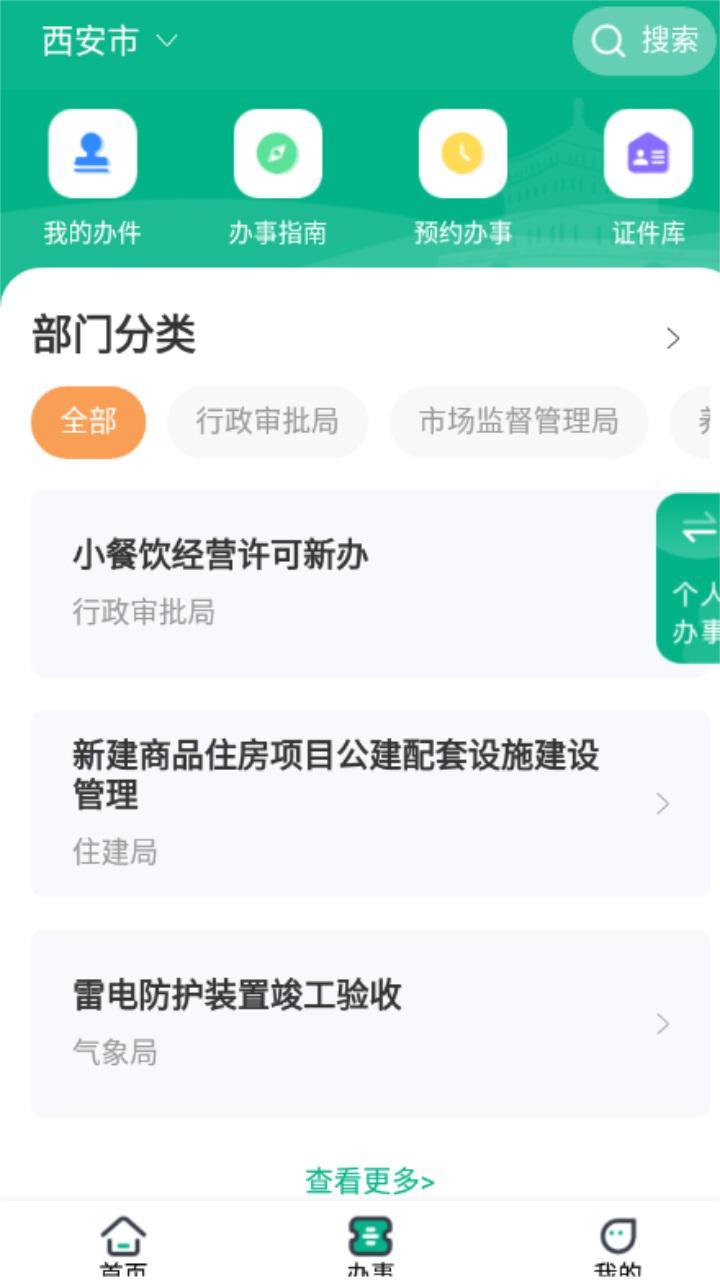
Task: Open 办事指南 guide
Action: [278, 178]
